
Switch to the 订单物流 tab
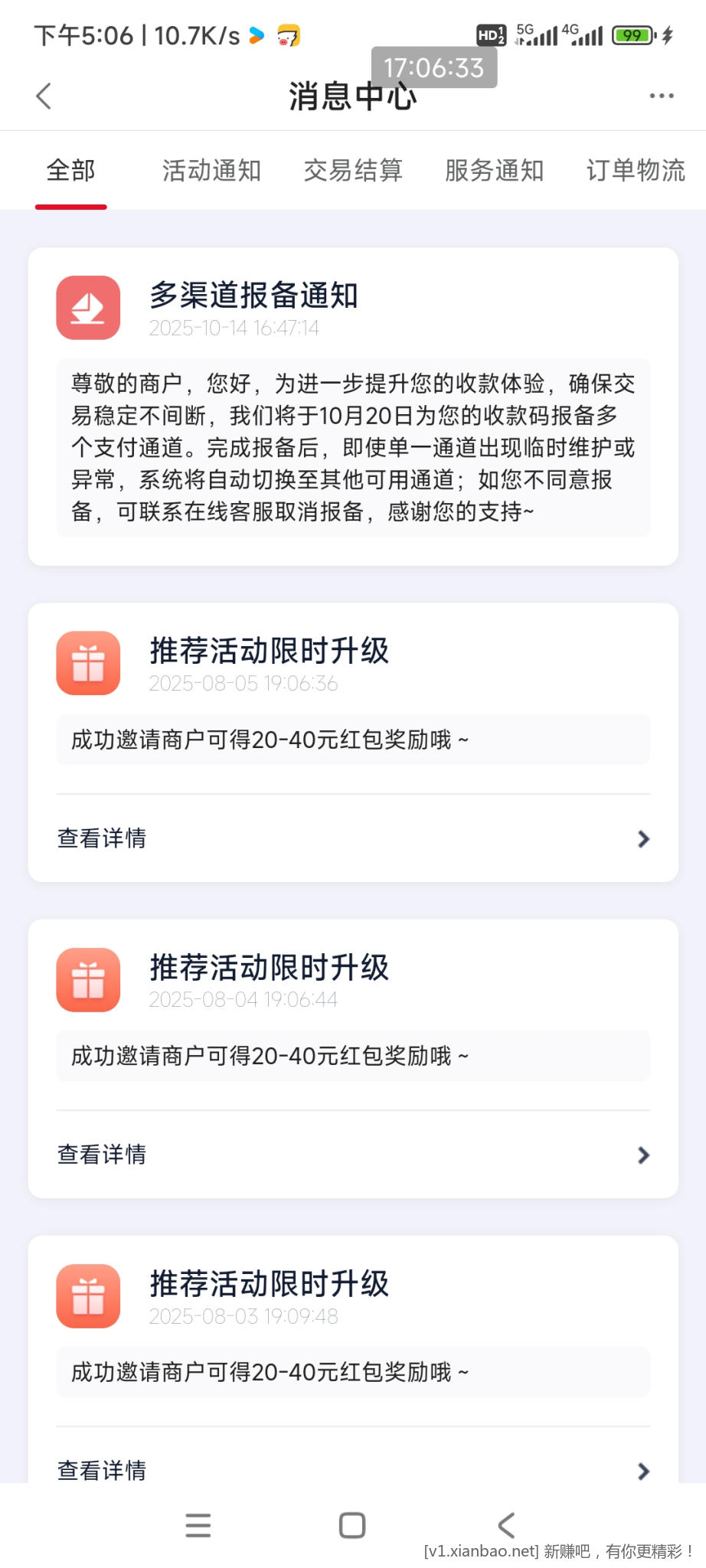click(x=635, y=170)
